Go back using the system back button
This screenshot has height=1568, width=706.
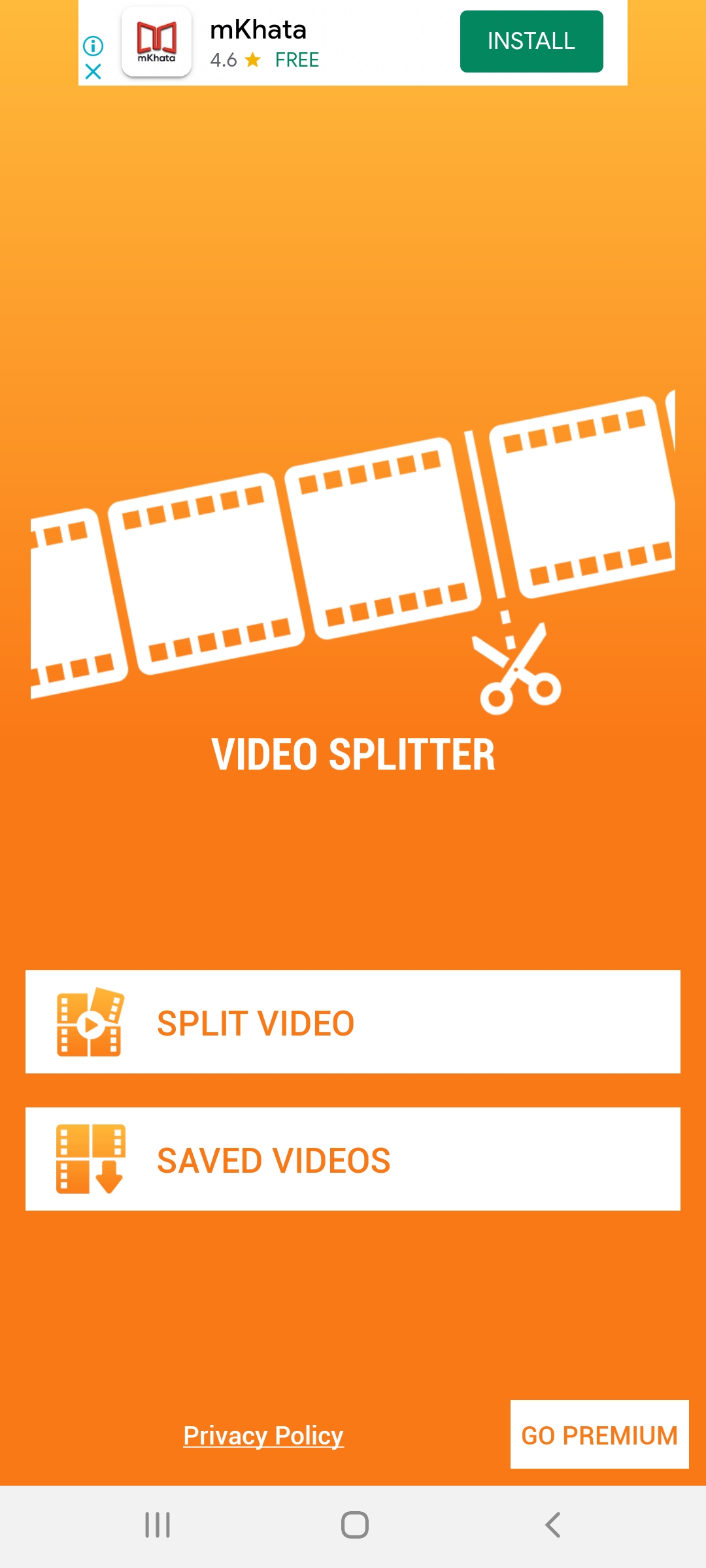[x=552, y=1525]
